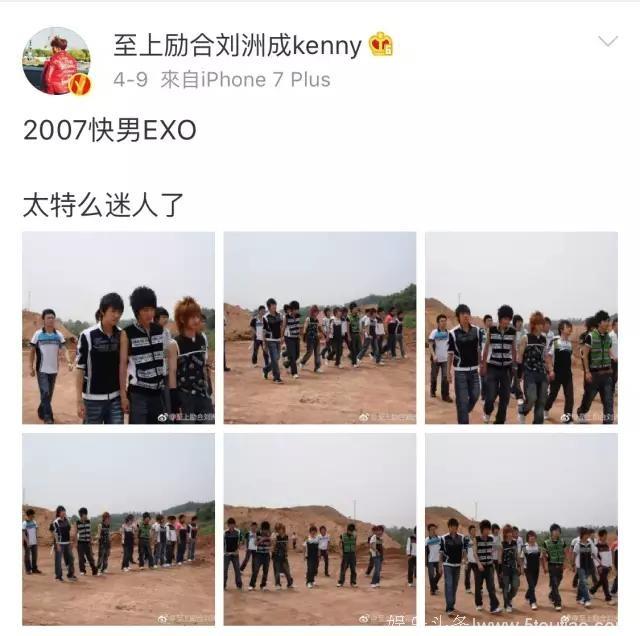This screenshot has width=640, height=636.
Task: Open the second-row photo of the long lineup
Action: (x=118, y=529)
